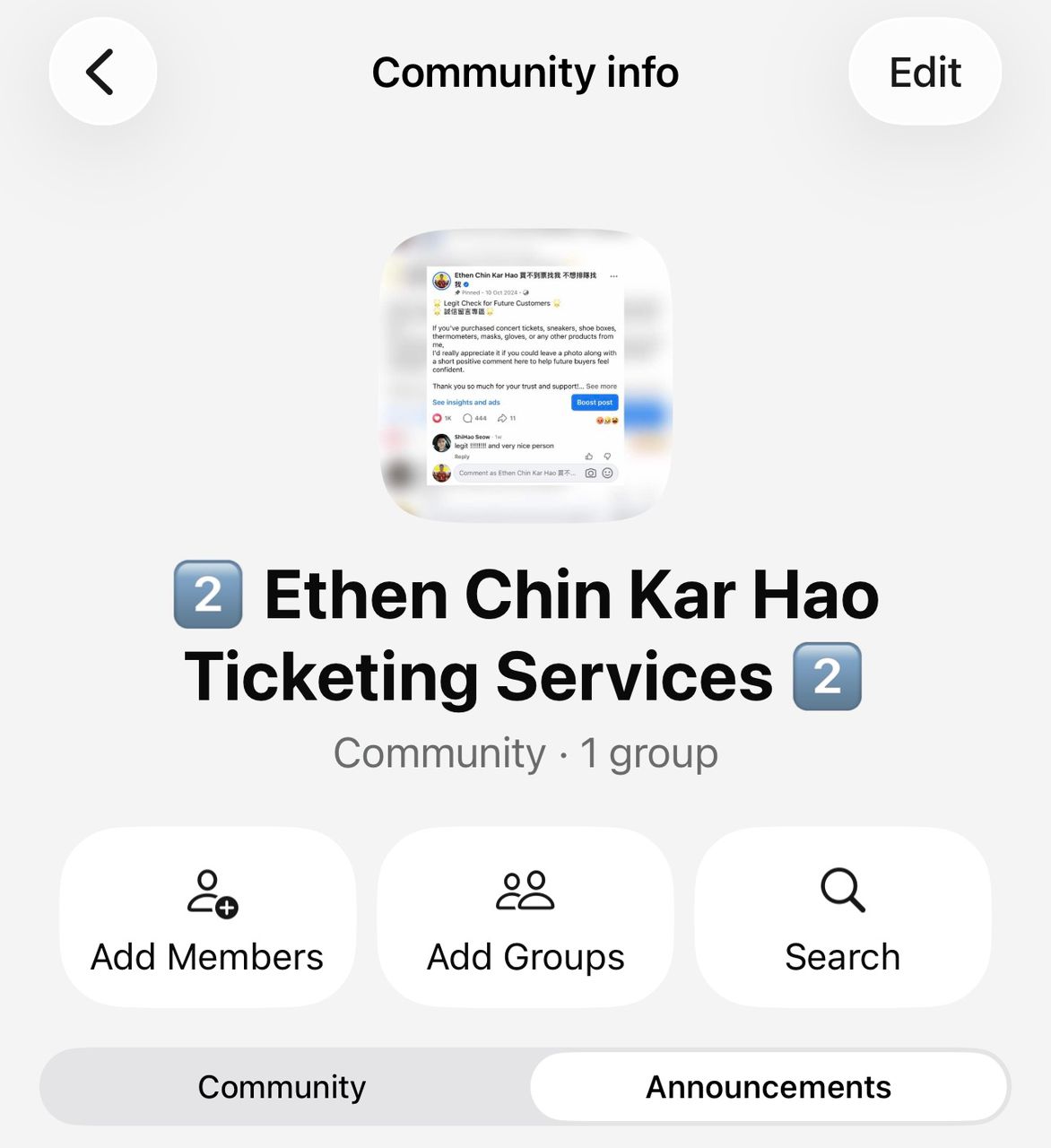Select Add Groups
1051x1148 pixels.
[525, 917]
